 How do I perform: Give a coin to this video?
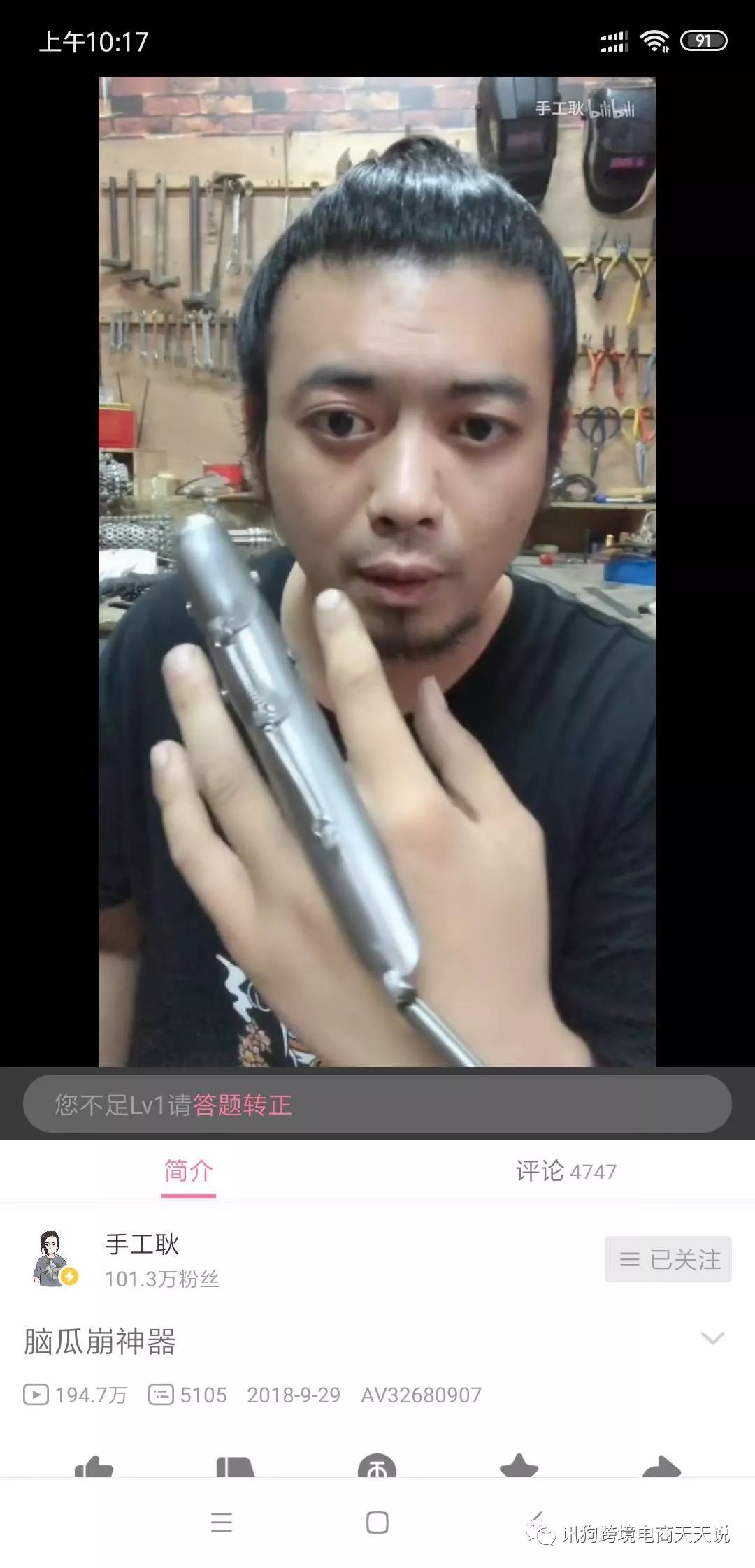tap(377, 1466)
